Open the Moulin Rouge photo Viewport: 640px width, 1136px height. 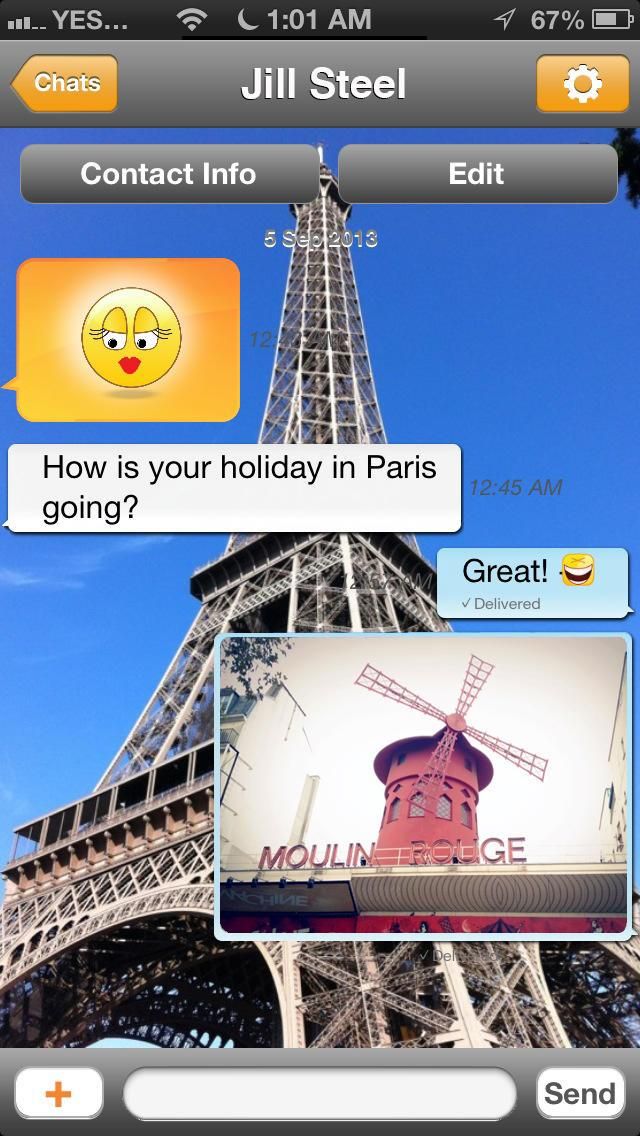point(423,786)
